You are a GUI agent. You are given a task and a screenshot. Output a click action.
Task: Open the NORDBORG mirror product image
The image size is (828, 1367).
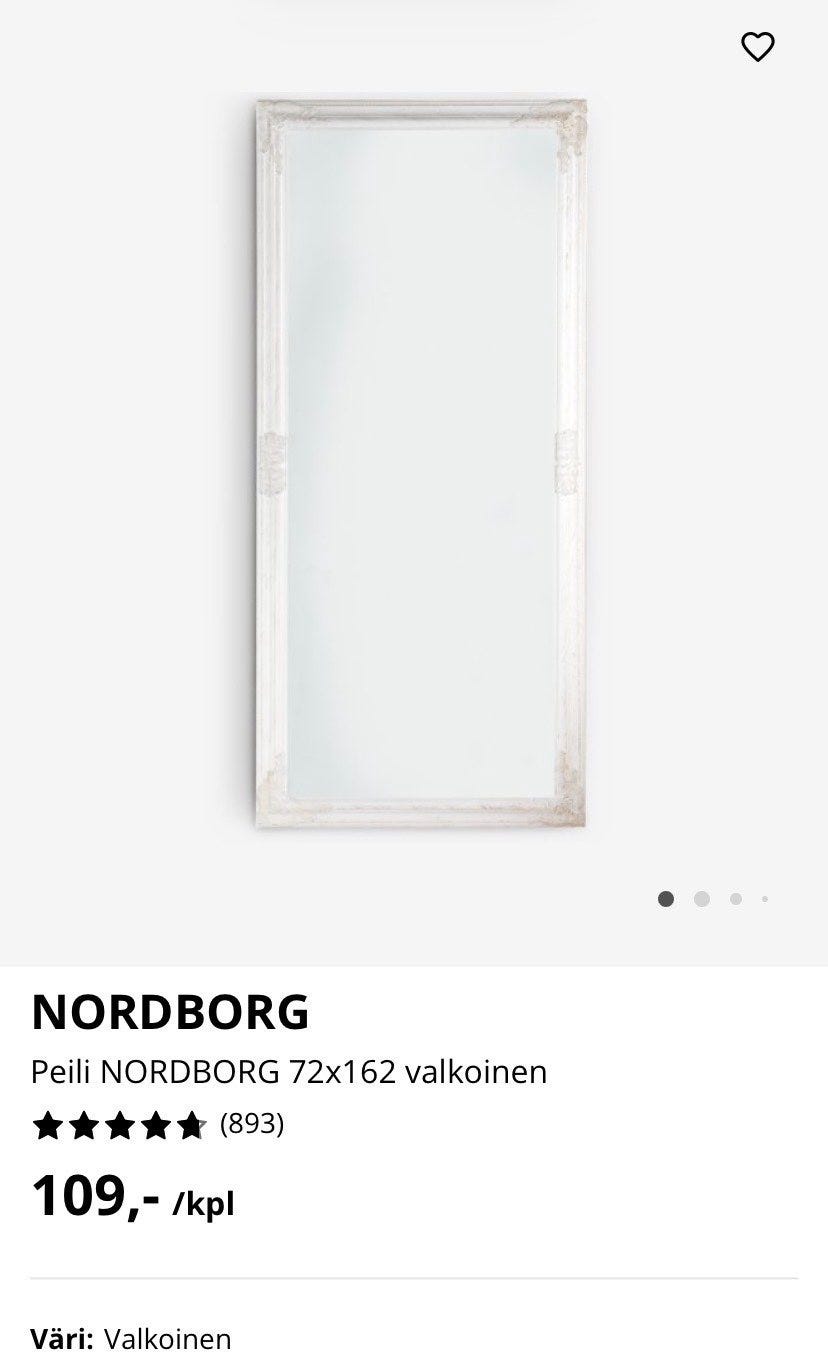[x=421, y=465]
